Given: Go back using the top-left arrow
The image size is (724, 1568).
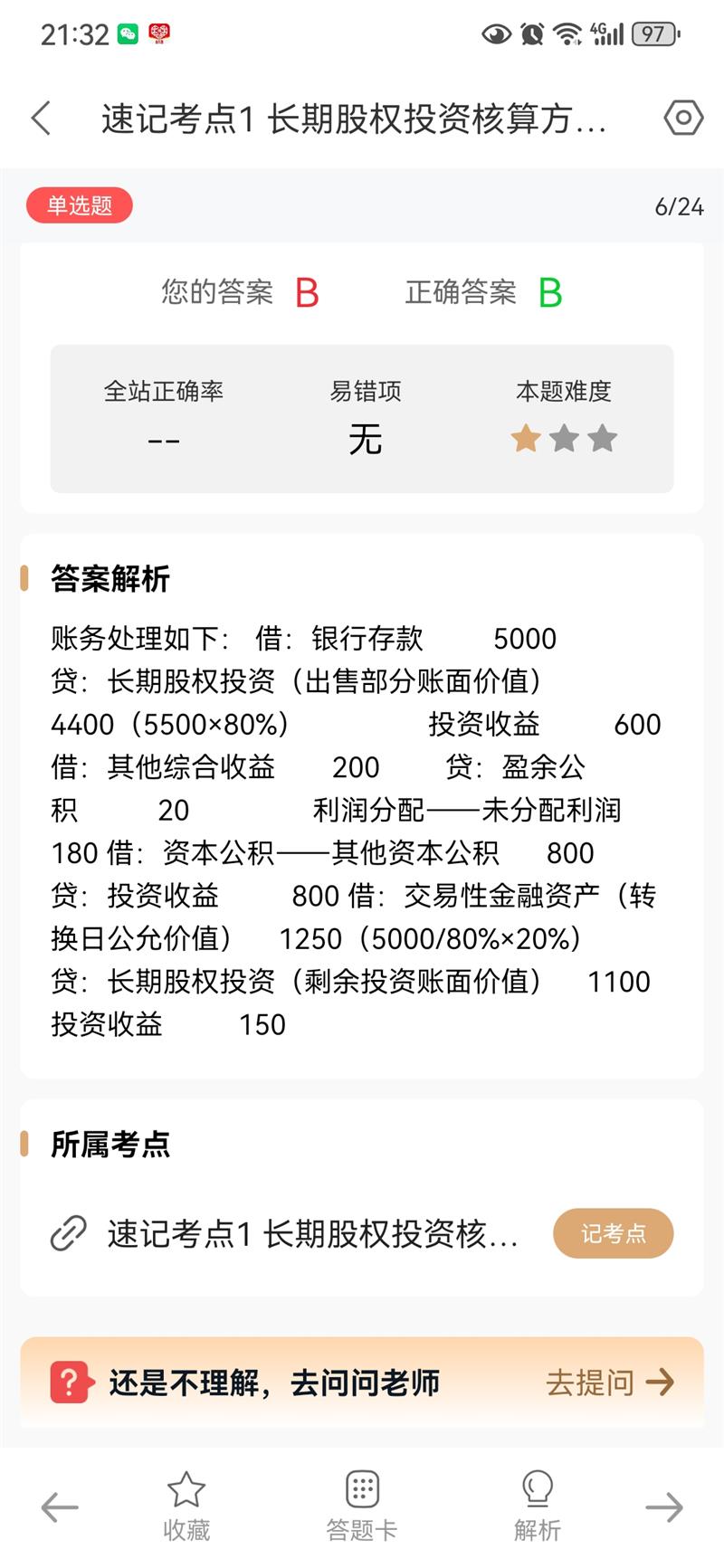Looking at the screenshot, I should tap(42, 119).
